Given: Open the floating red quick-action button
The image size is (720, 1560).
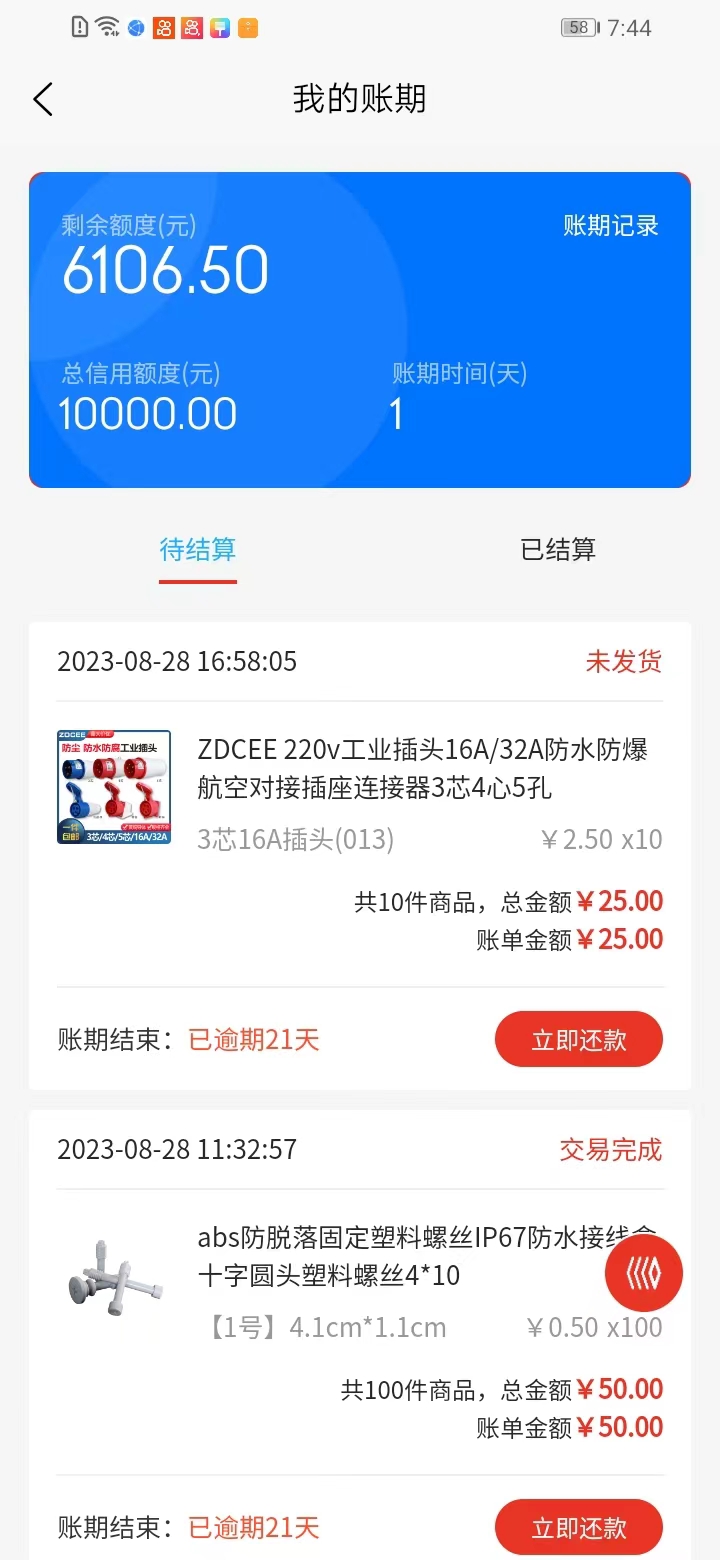Looking at the screenshot, I should [644, 1272].
